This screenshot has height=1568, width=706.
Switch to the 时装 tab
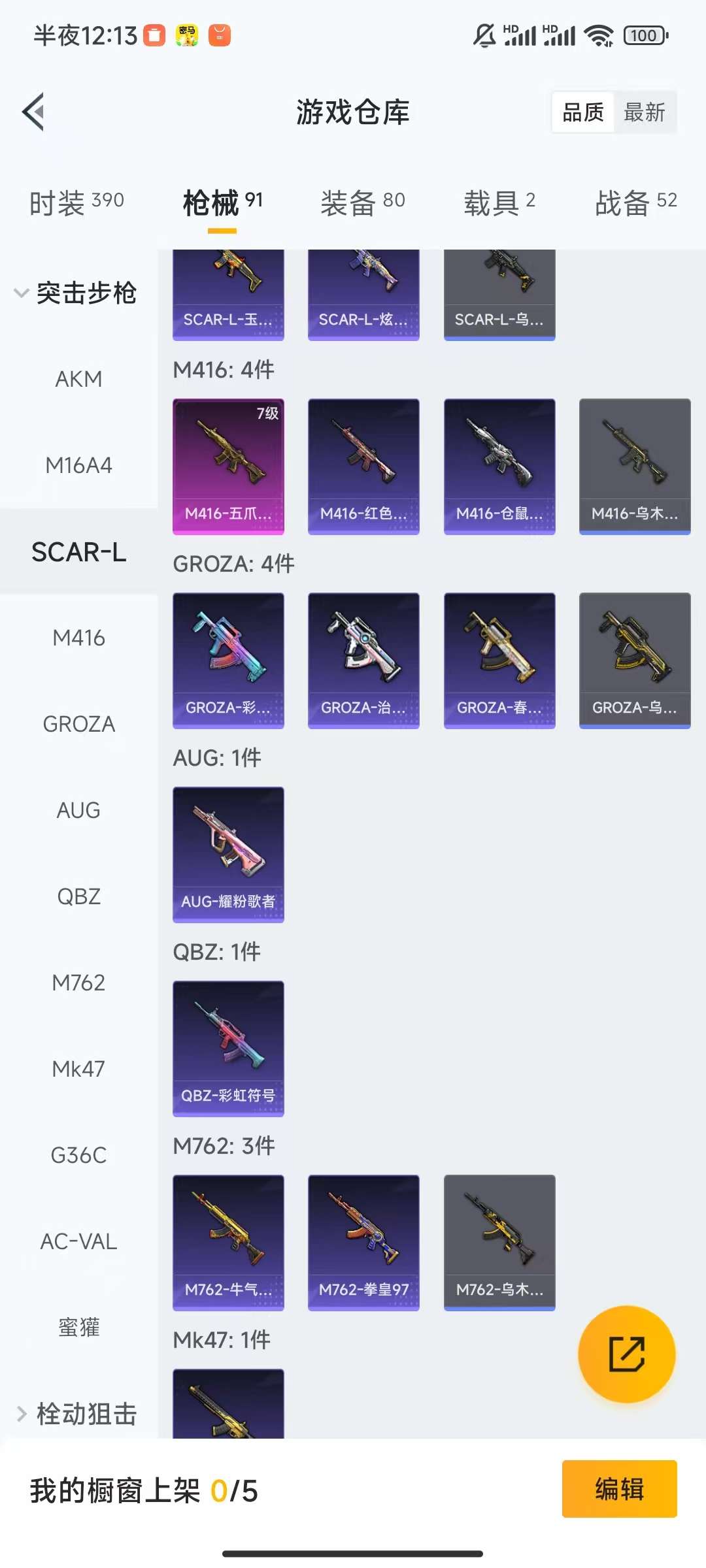[x=76, y=203]
